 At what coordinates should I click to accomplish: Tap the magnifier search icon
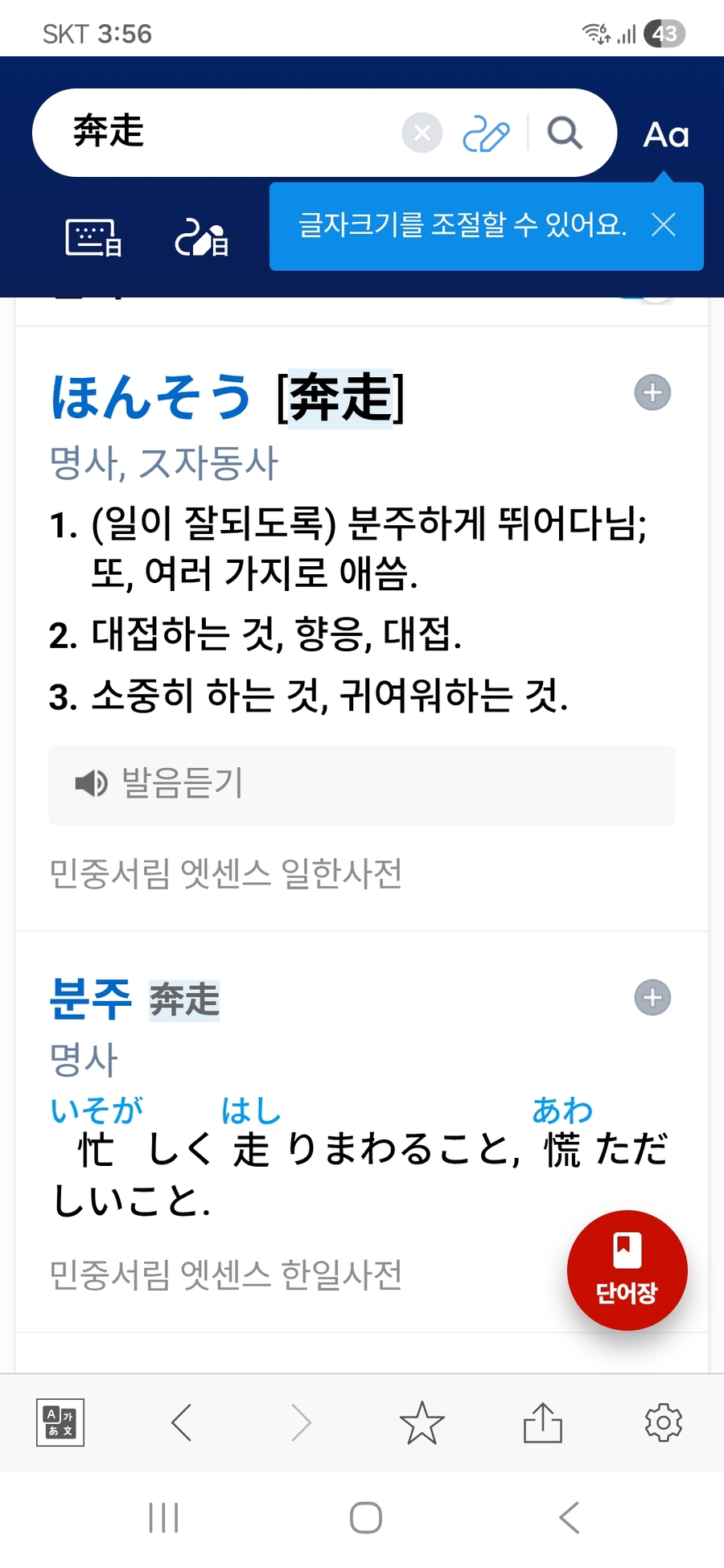tap(565, 133)
